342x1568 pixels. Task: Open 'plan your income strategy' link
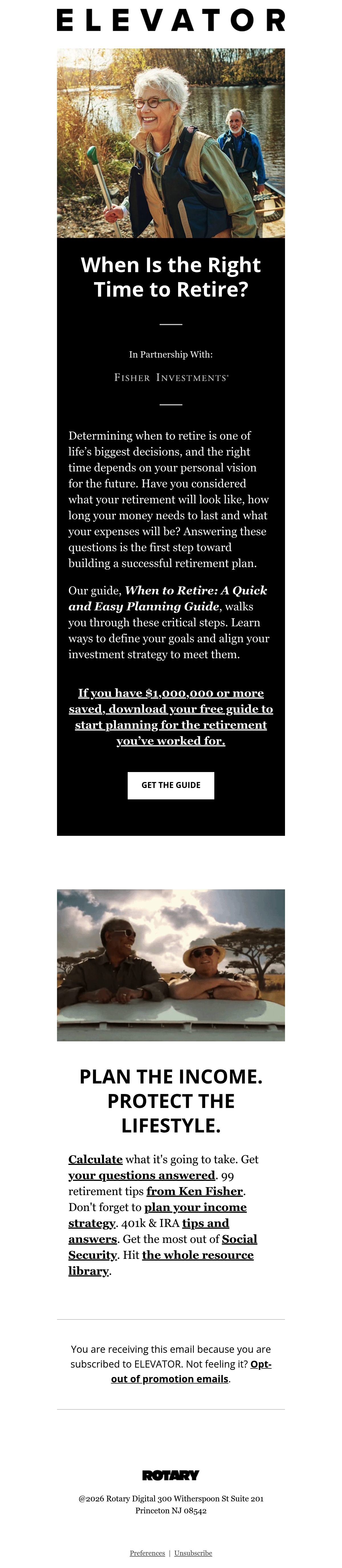pos(157,1214)
